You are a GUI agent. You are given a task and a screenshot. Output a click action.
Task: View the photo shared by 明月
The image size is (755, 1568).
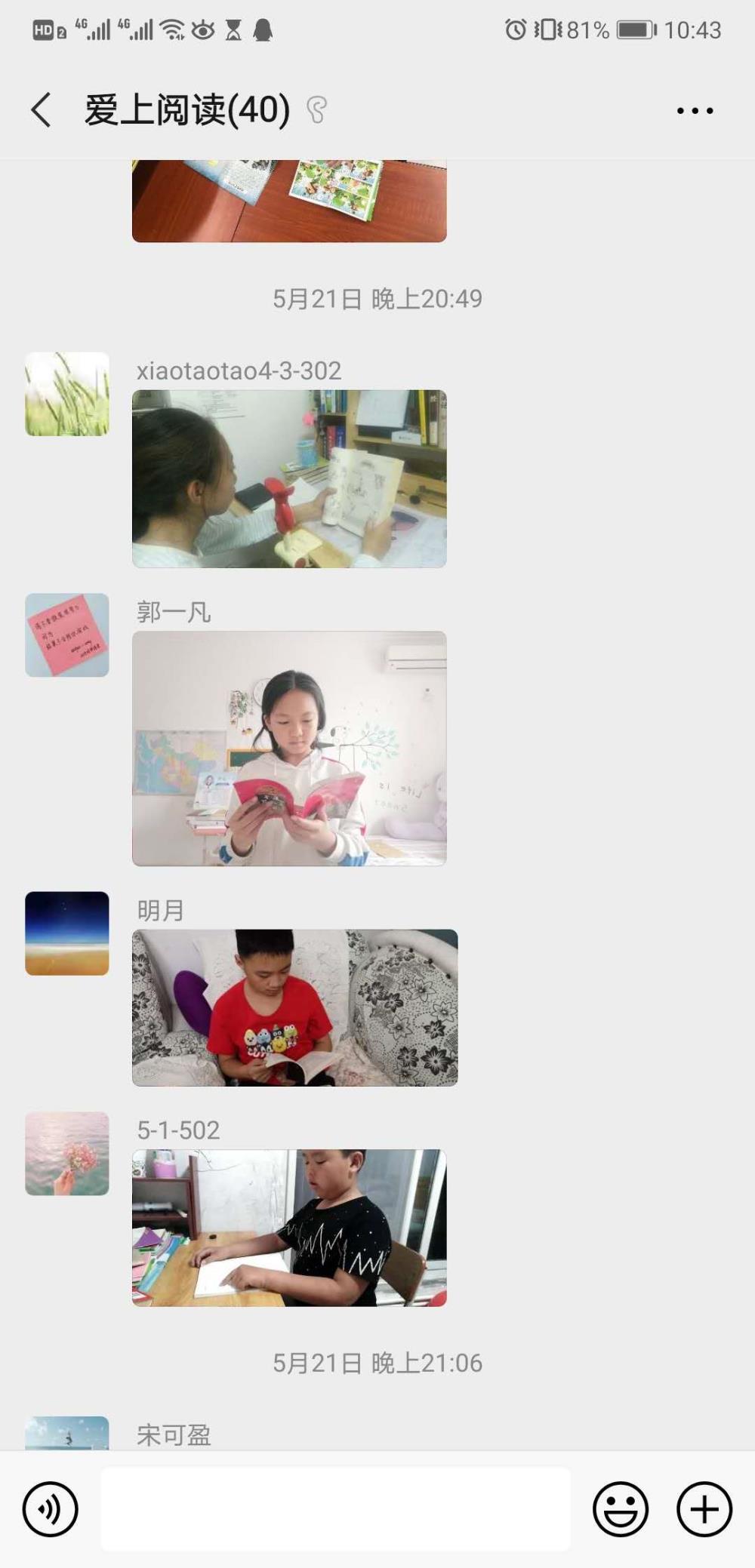(x=294, y=1007)
